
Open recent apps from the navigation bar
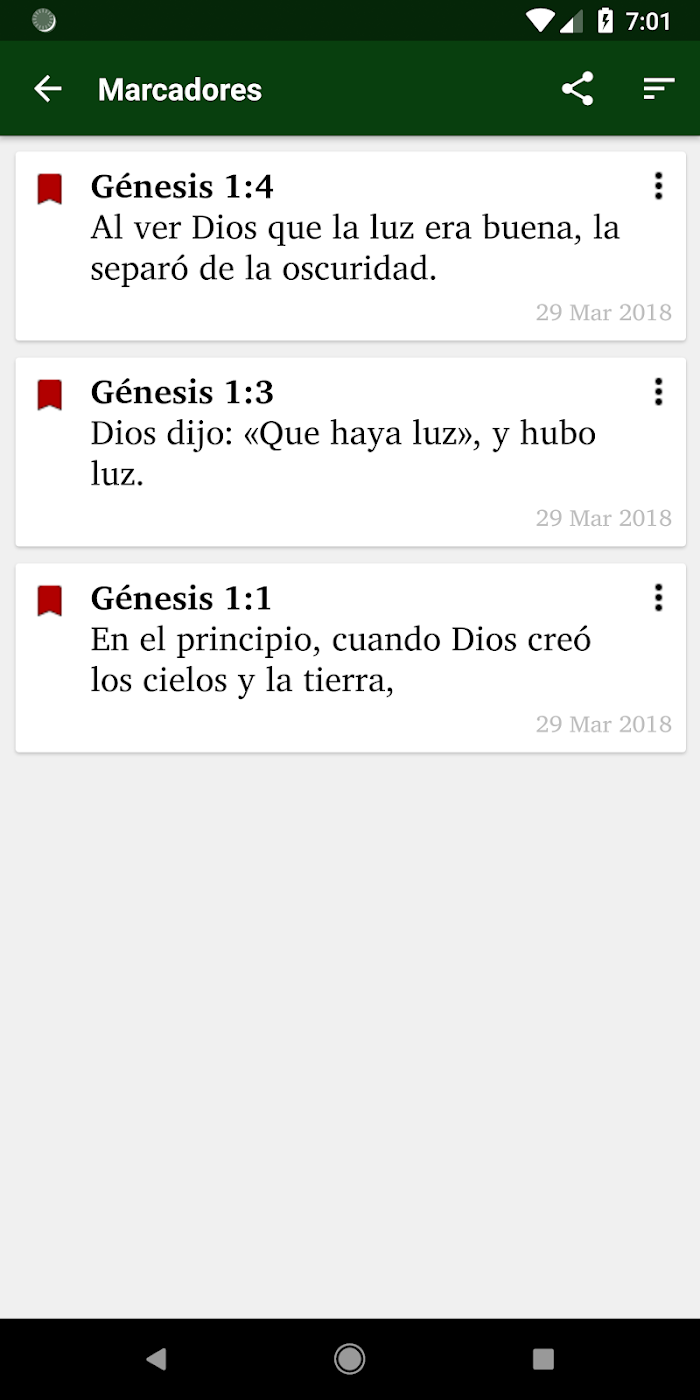click(543, 1358)
